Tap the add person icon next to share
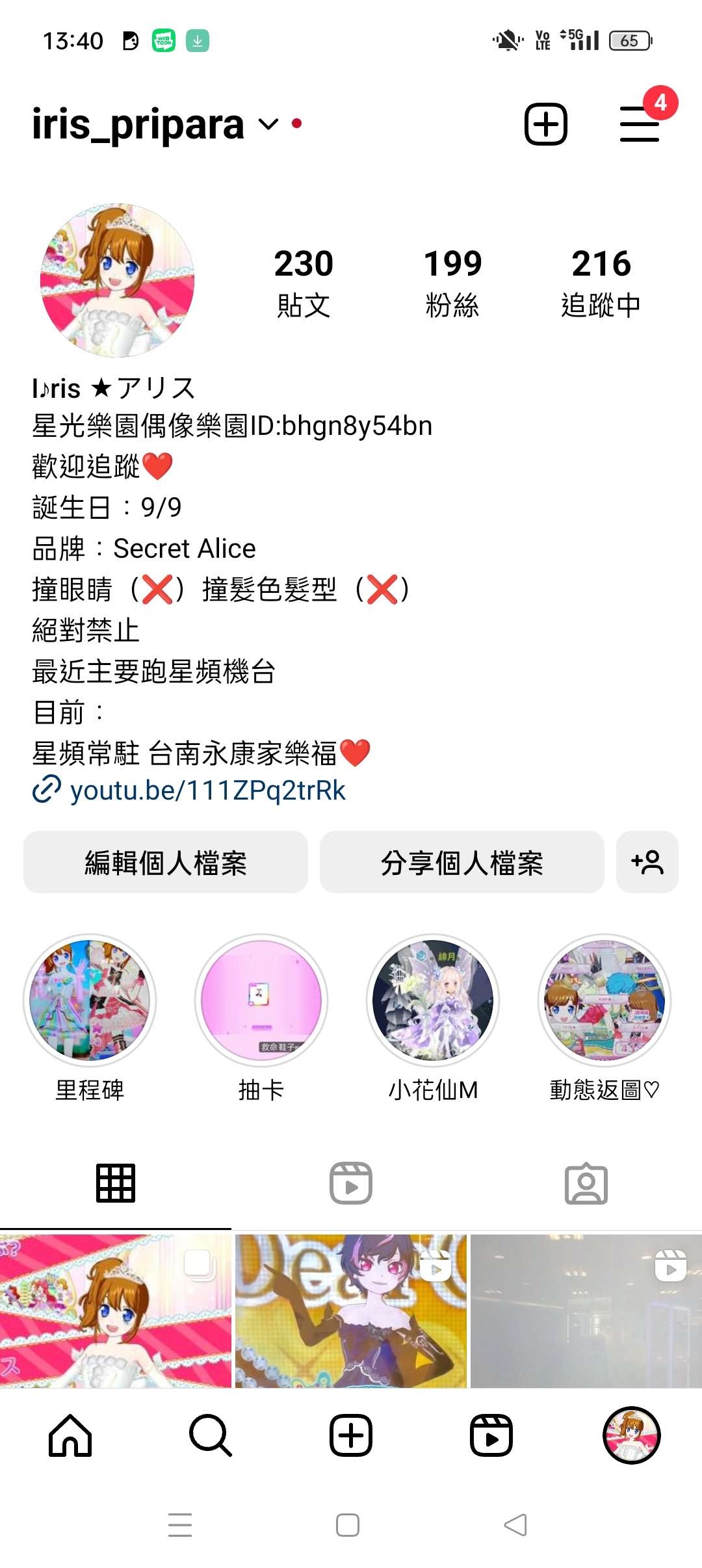 647,862
